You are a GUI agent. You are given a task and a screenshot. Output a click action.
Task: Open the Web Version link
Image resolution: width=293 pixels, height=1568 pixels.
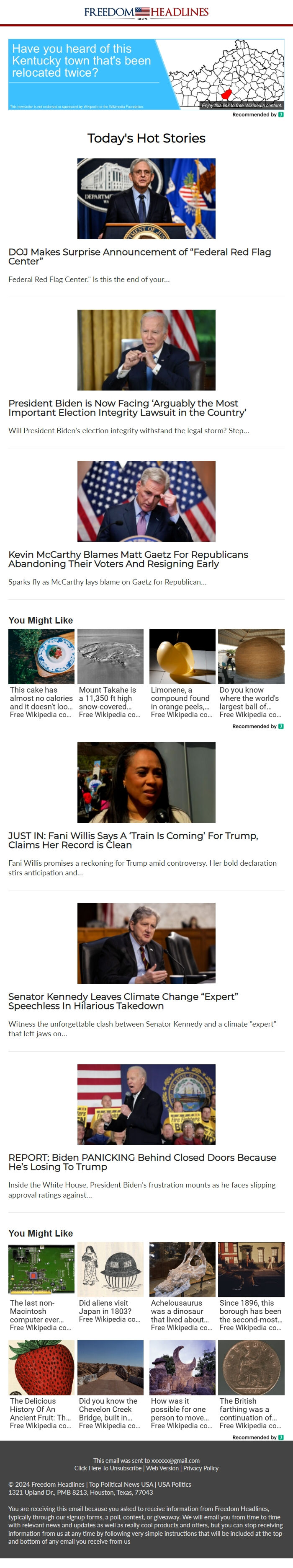tap(162, 1468)
